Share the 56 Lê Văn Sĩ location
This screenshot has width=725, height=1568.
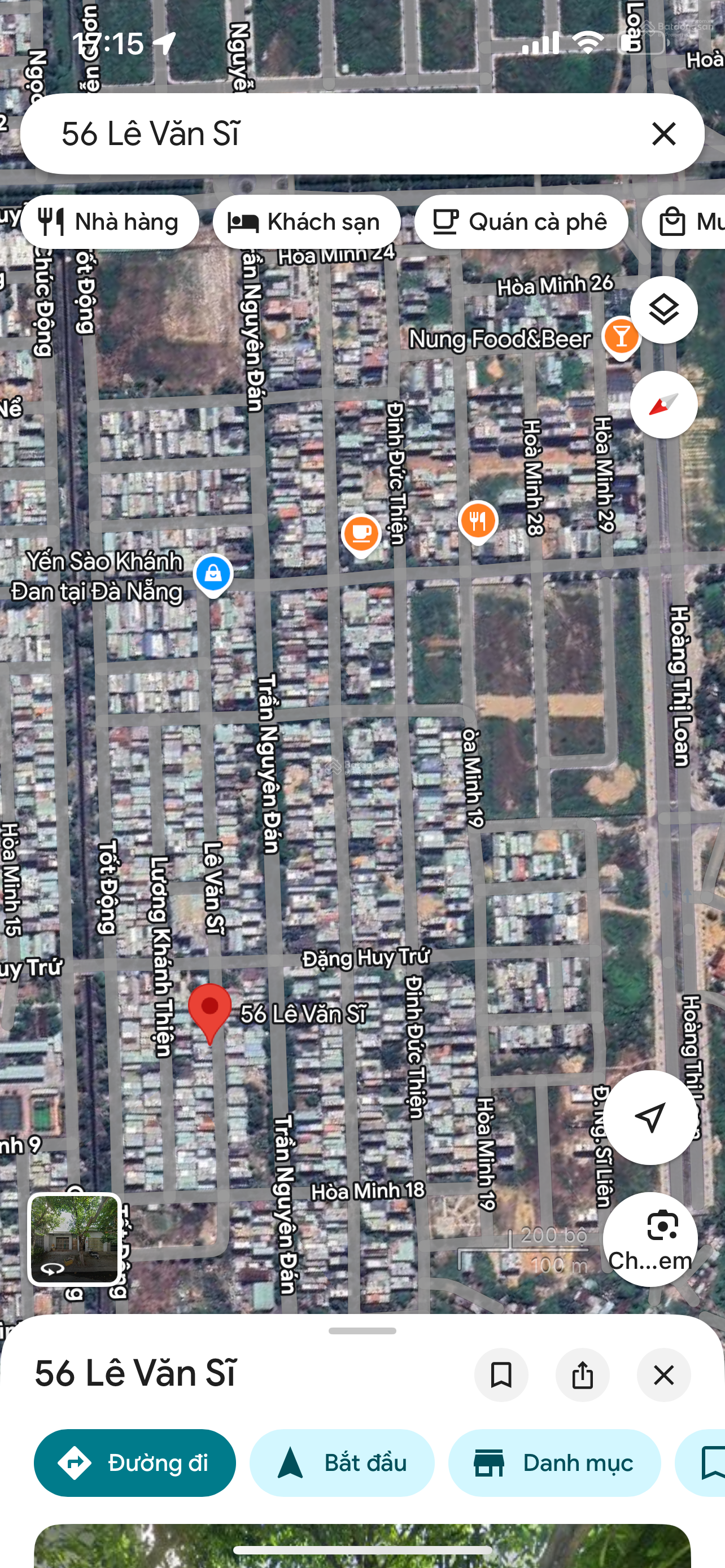582,1374
